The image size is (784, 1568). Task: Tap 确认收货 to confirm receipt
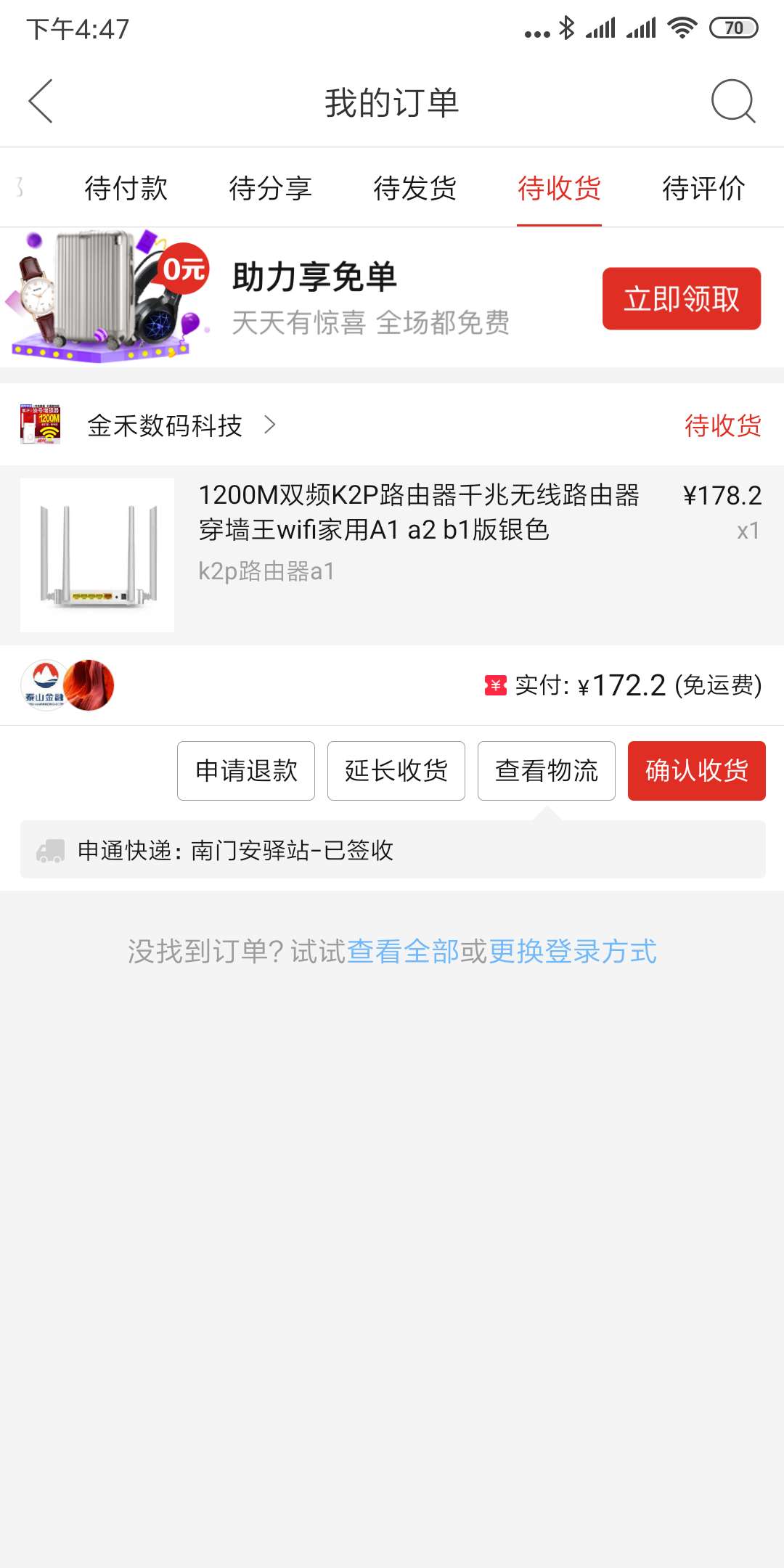pos(696,771)
